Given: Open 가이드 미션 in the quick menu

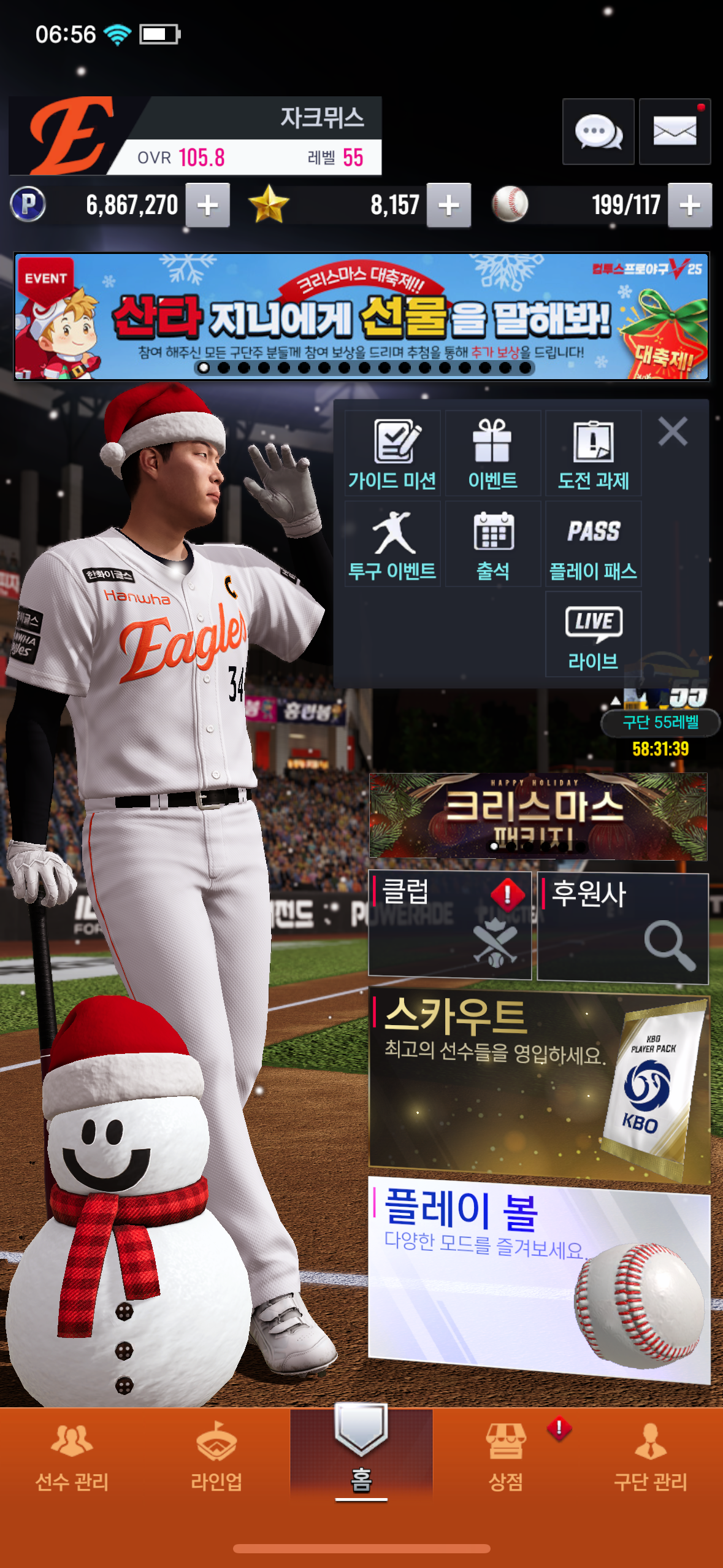Looking at the screenshot, I should coord(392,454).
